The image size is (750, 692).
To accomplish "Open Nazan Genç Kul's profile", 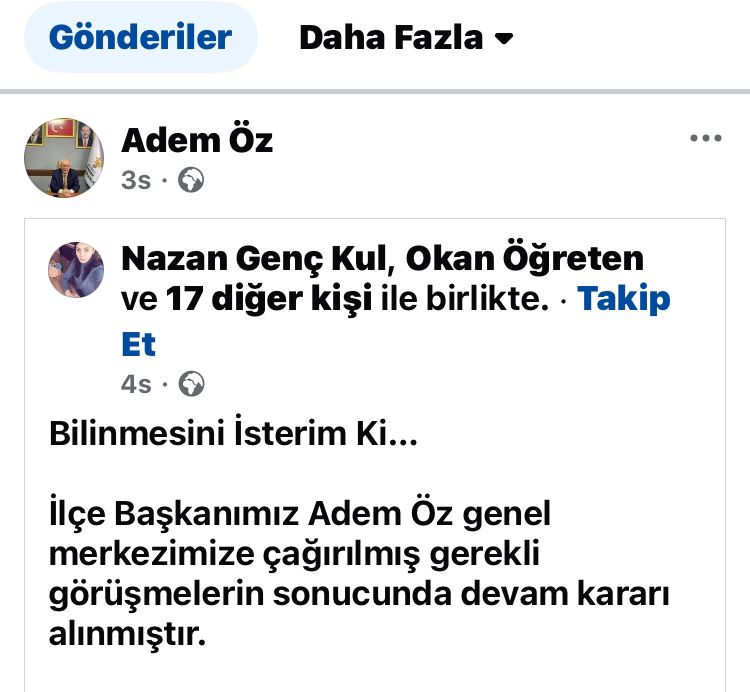I will click(x=248, y=259).
